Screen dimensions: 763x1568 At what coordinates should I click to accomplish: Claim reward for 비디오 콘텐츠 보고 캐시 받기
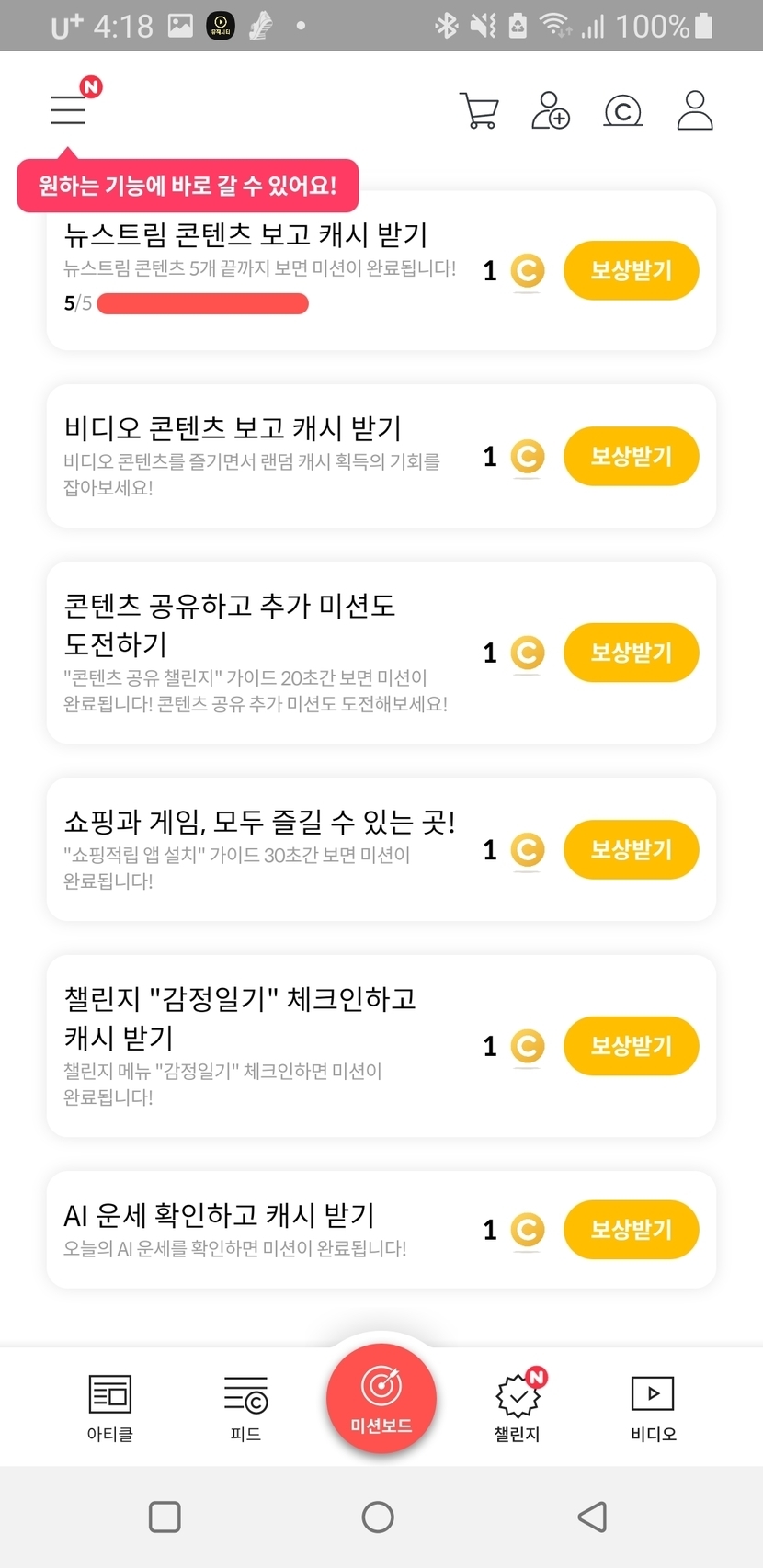click(x=631, y=456)
